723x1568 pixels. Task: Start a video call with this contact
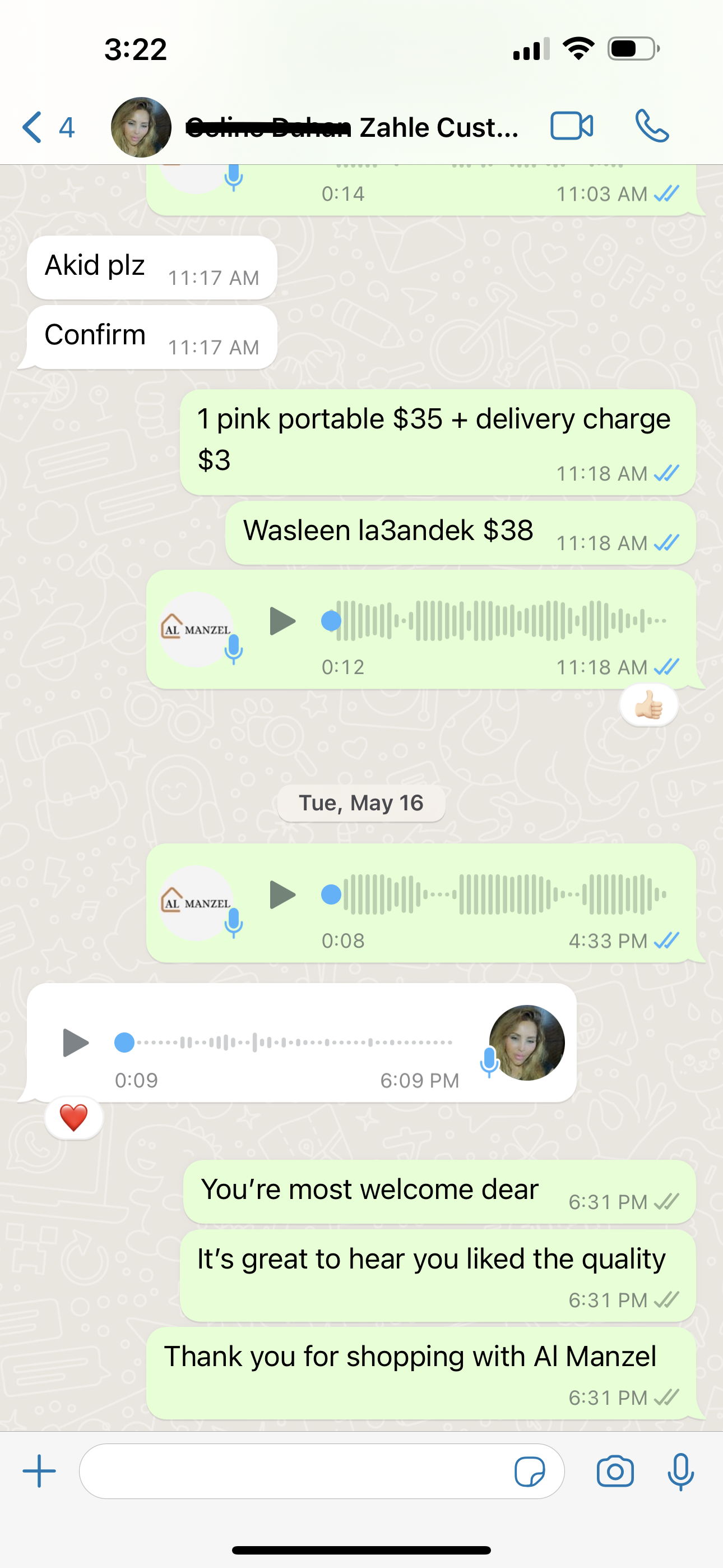[572, 127]
